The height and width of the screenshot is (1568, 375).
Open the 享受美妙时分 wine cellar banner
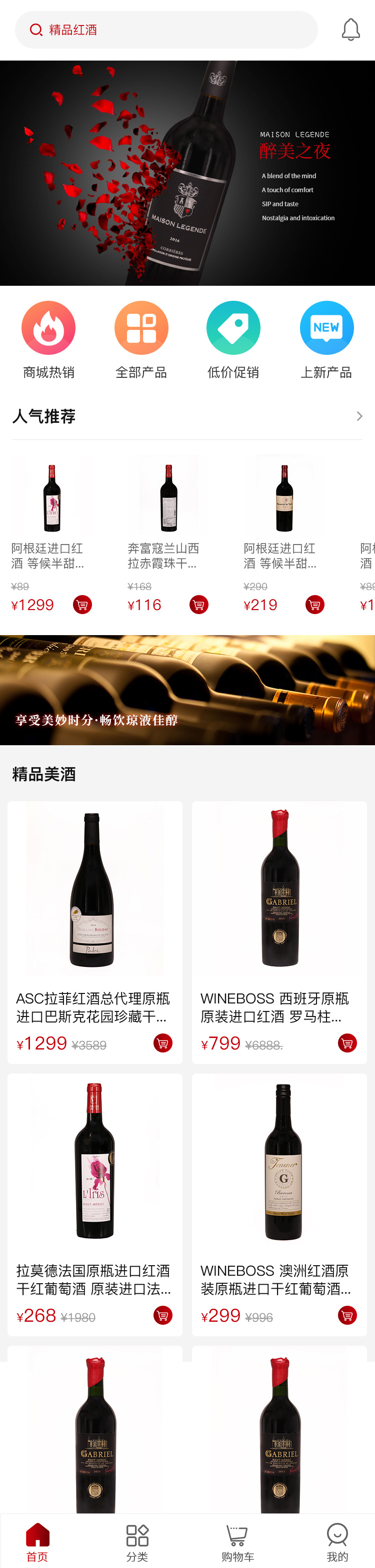click(187, 690)
